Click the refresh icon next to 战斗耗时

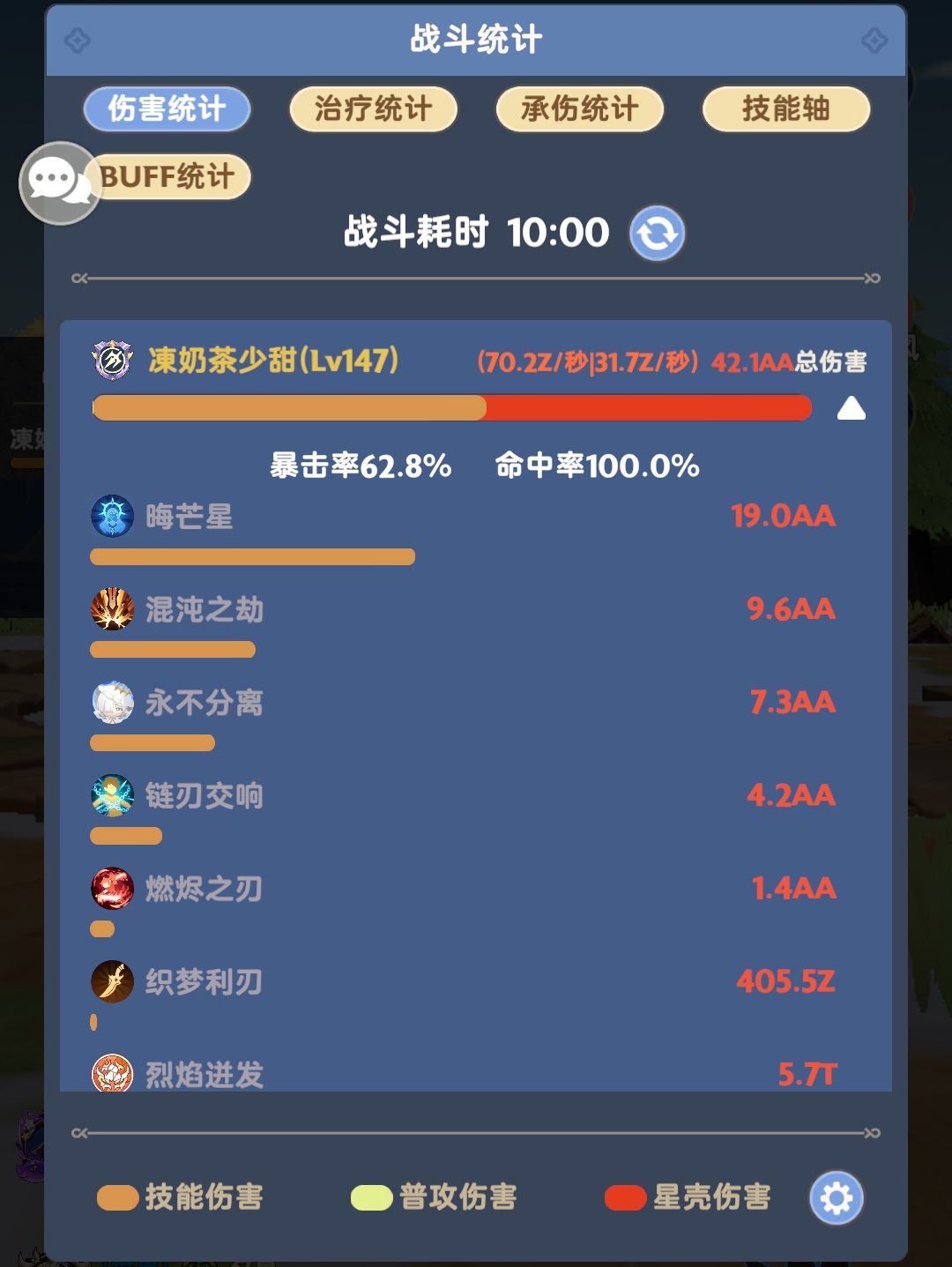click(x=659, y=232)
